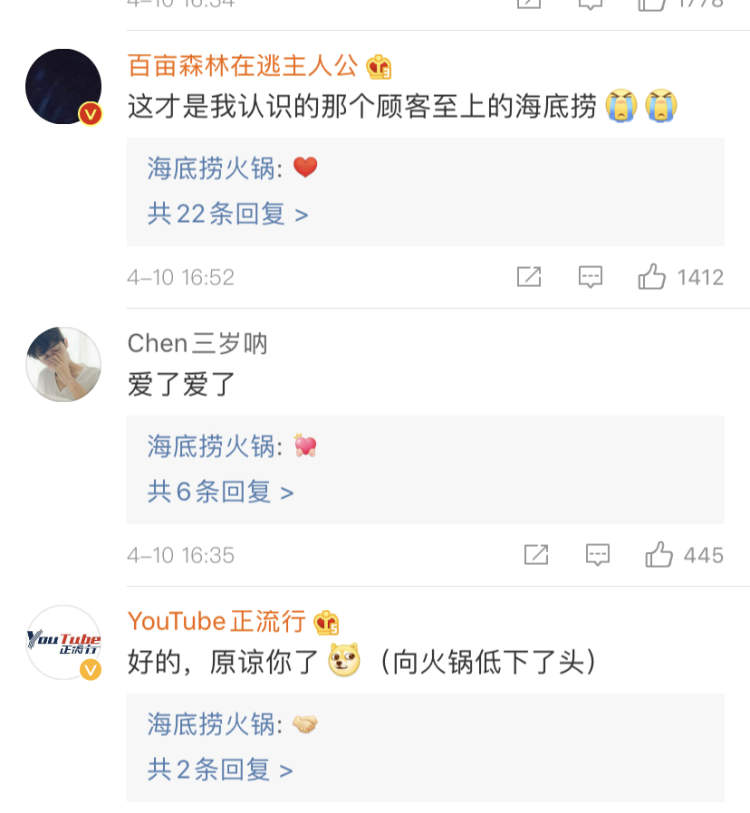Open username 百亩森林在逃主人公

243,66
